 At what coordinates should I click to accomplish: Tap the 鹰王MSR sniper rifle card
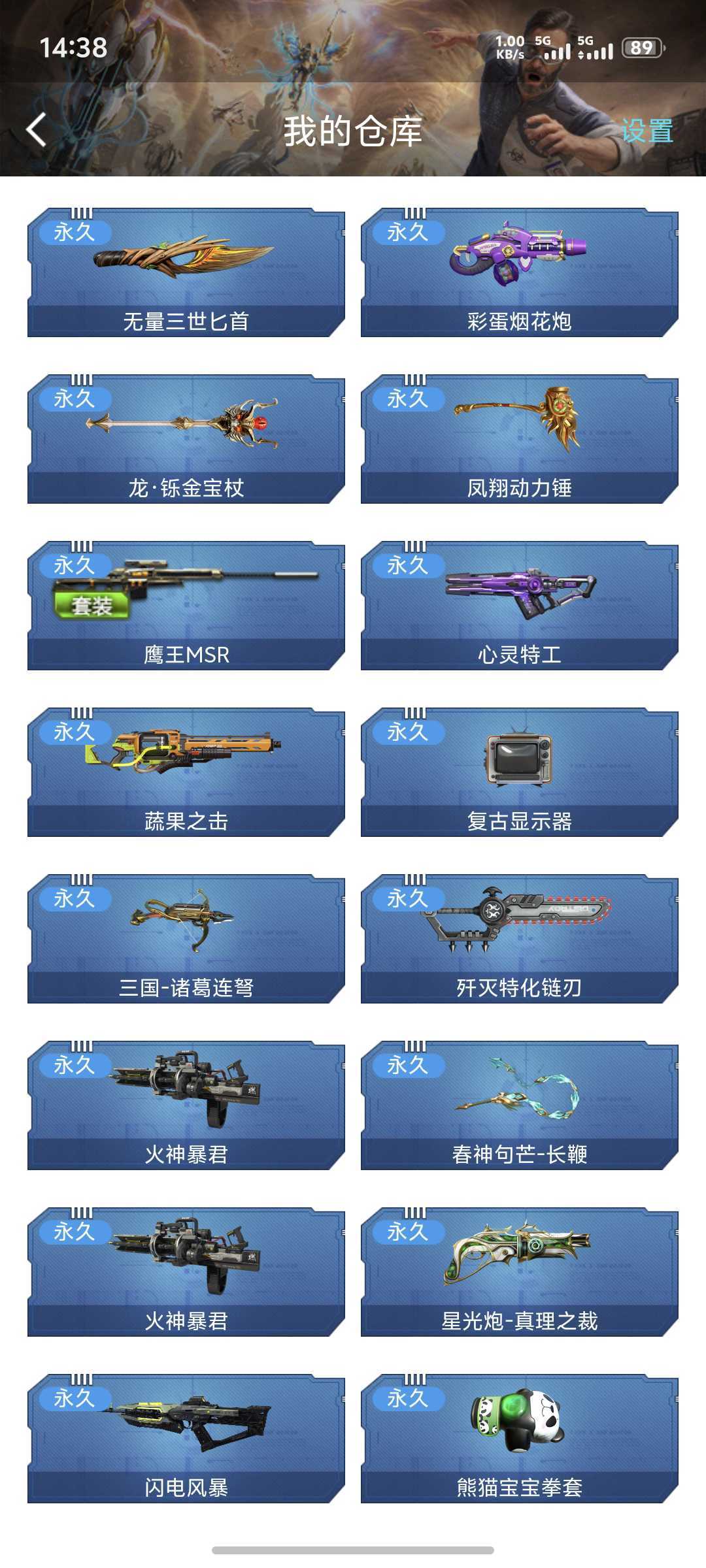(186, 606)
